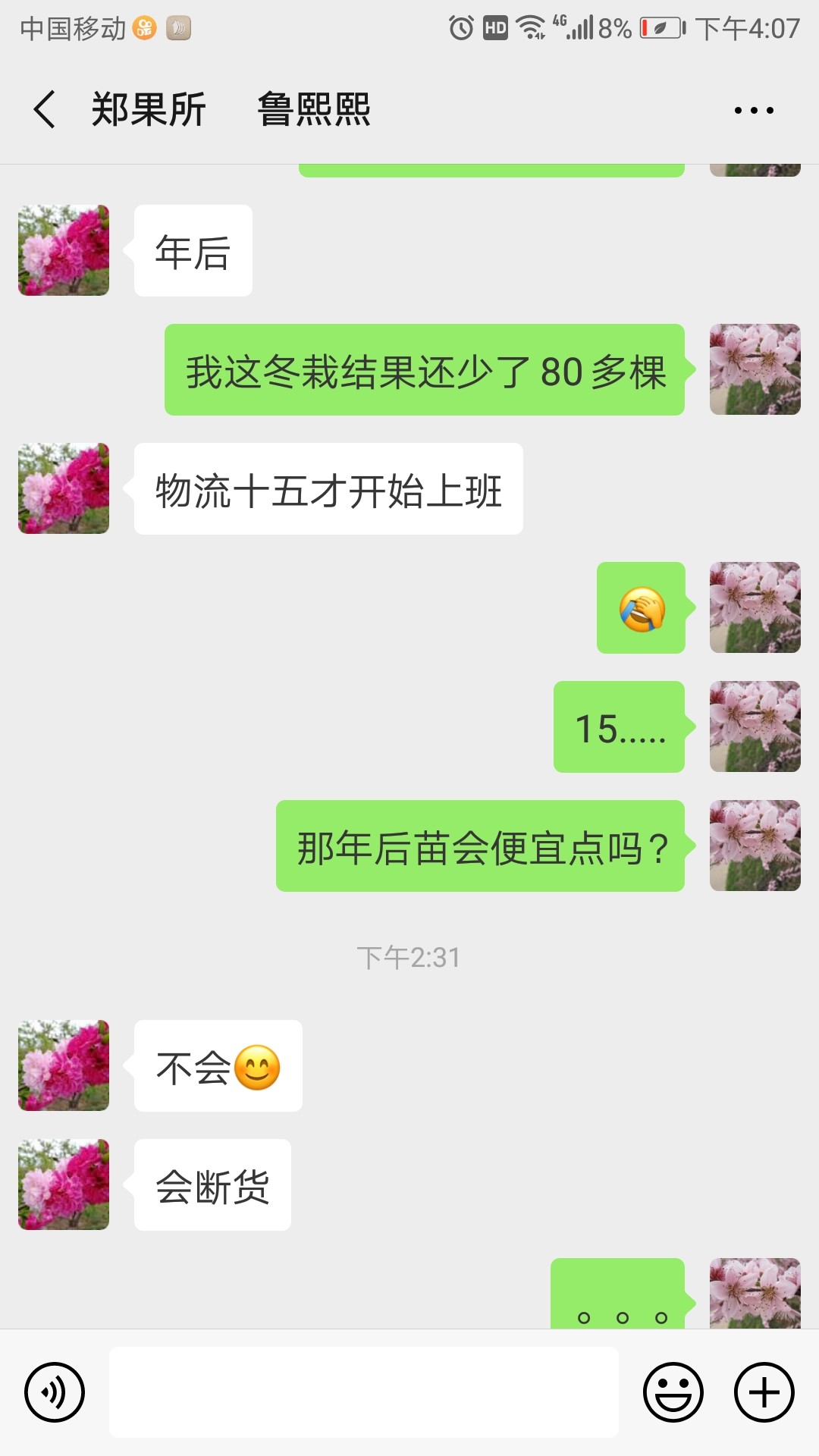Go back from the chat

pyautogui.click(x=44, y=109)
